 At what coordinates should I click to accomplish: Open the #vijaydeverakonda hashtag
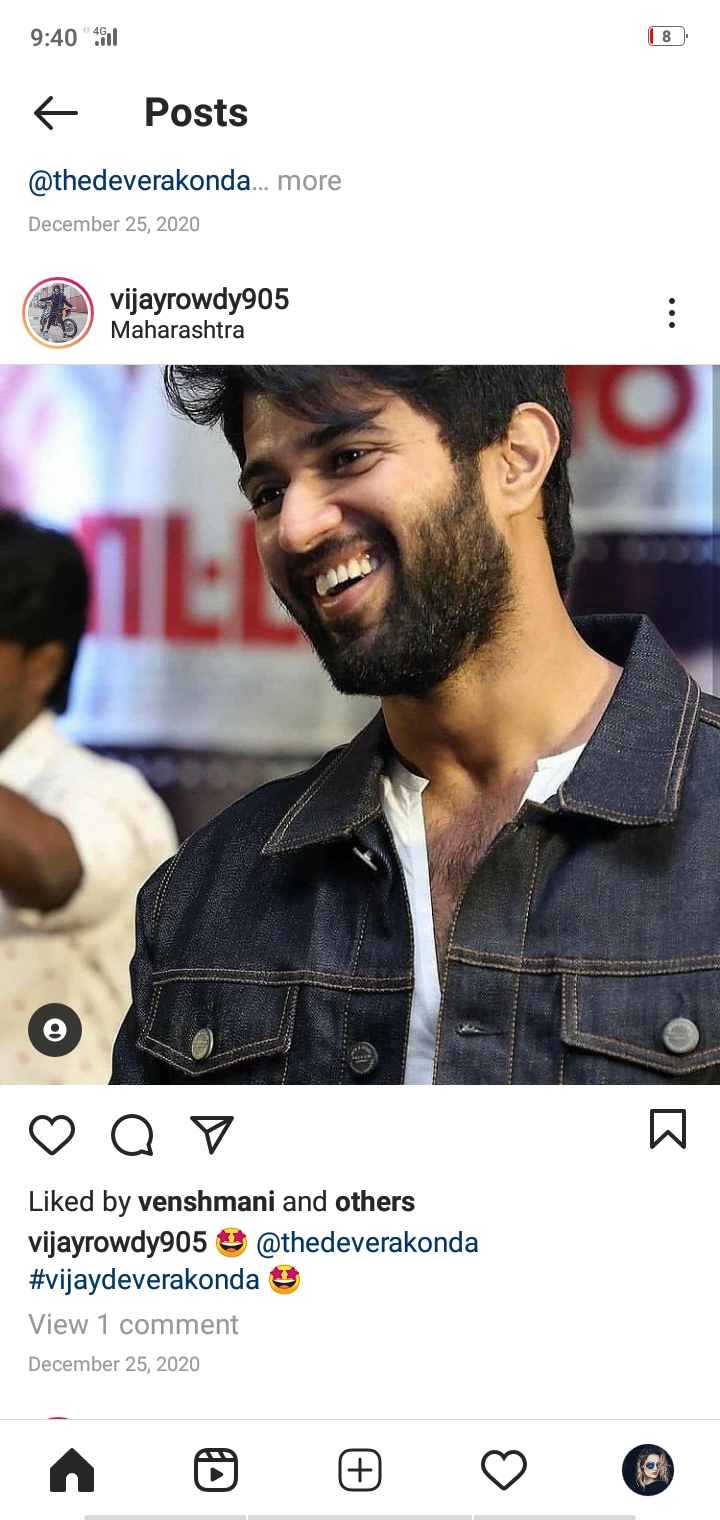coord(144,1279)
